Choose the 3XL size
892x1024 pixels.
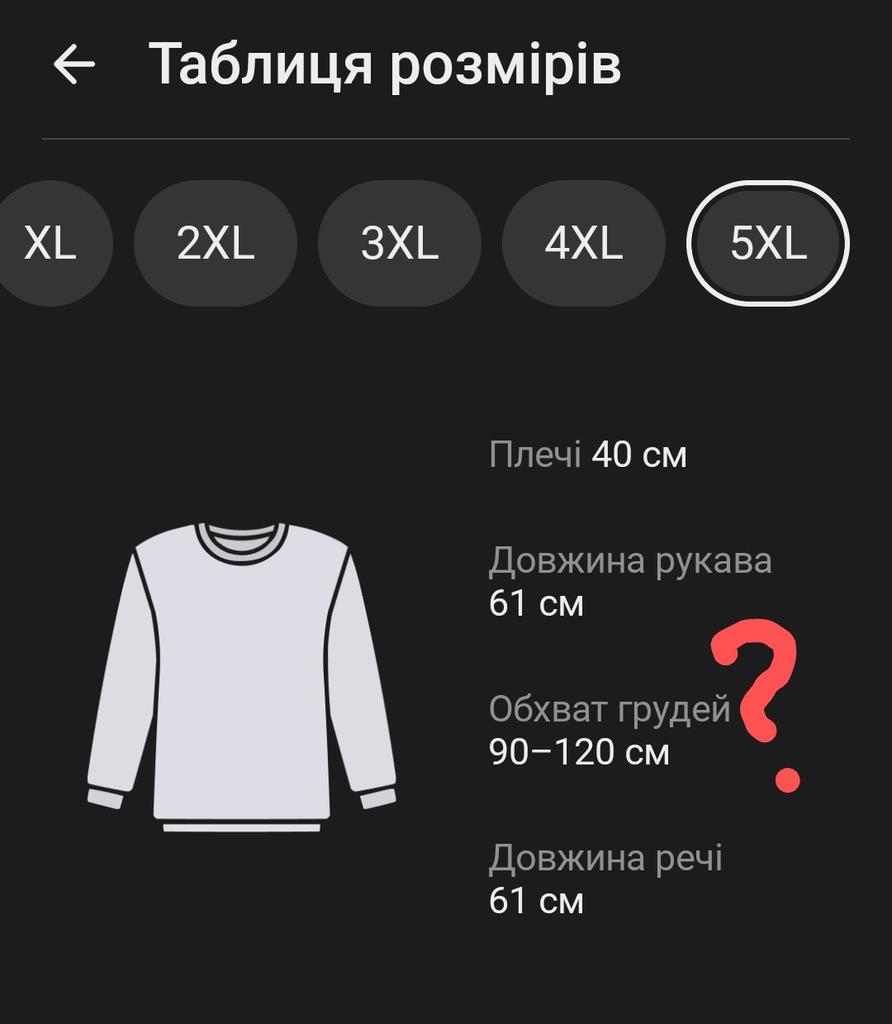tap(399, 243)
